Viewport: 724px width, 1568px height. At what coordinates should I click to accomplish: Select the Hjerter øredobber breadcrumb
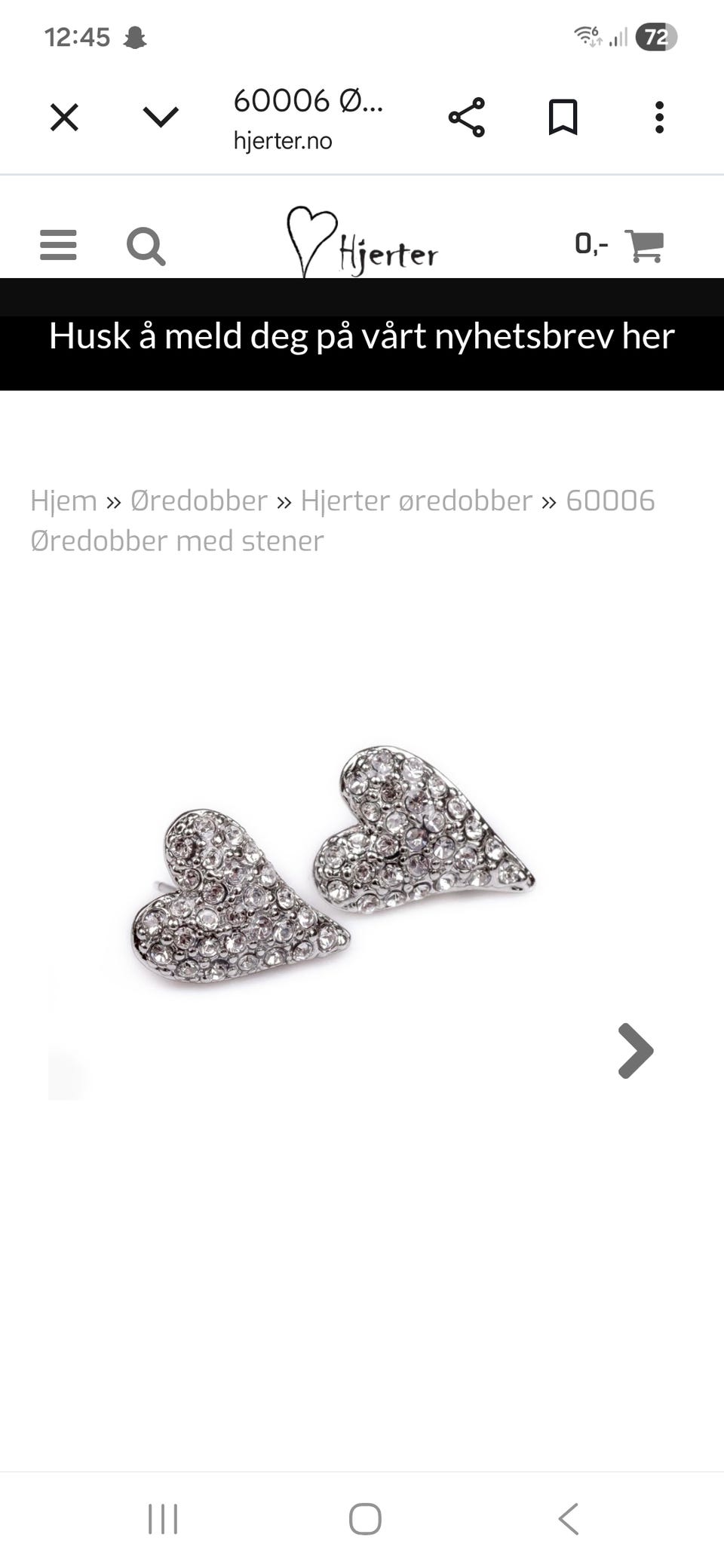tap(415, 501)
